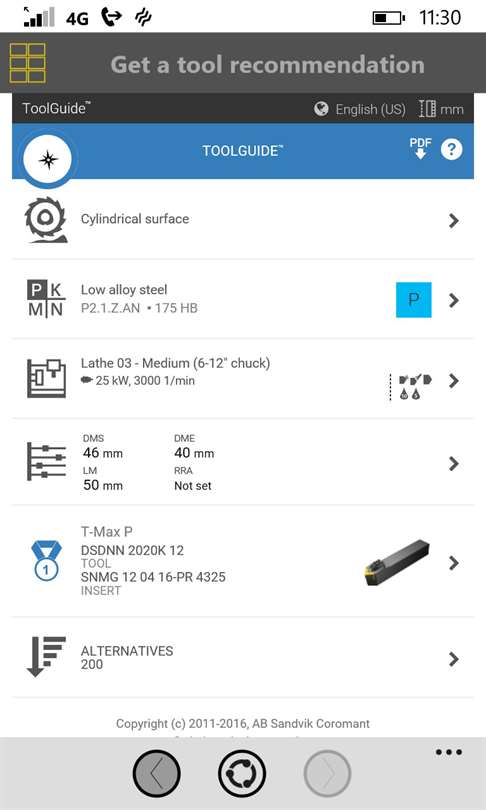
Task: Show the 200 alternatives
Action: click(x=243, y=657)
